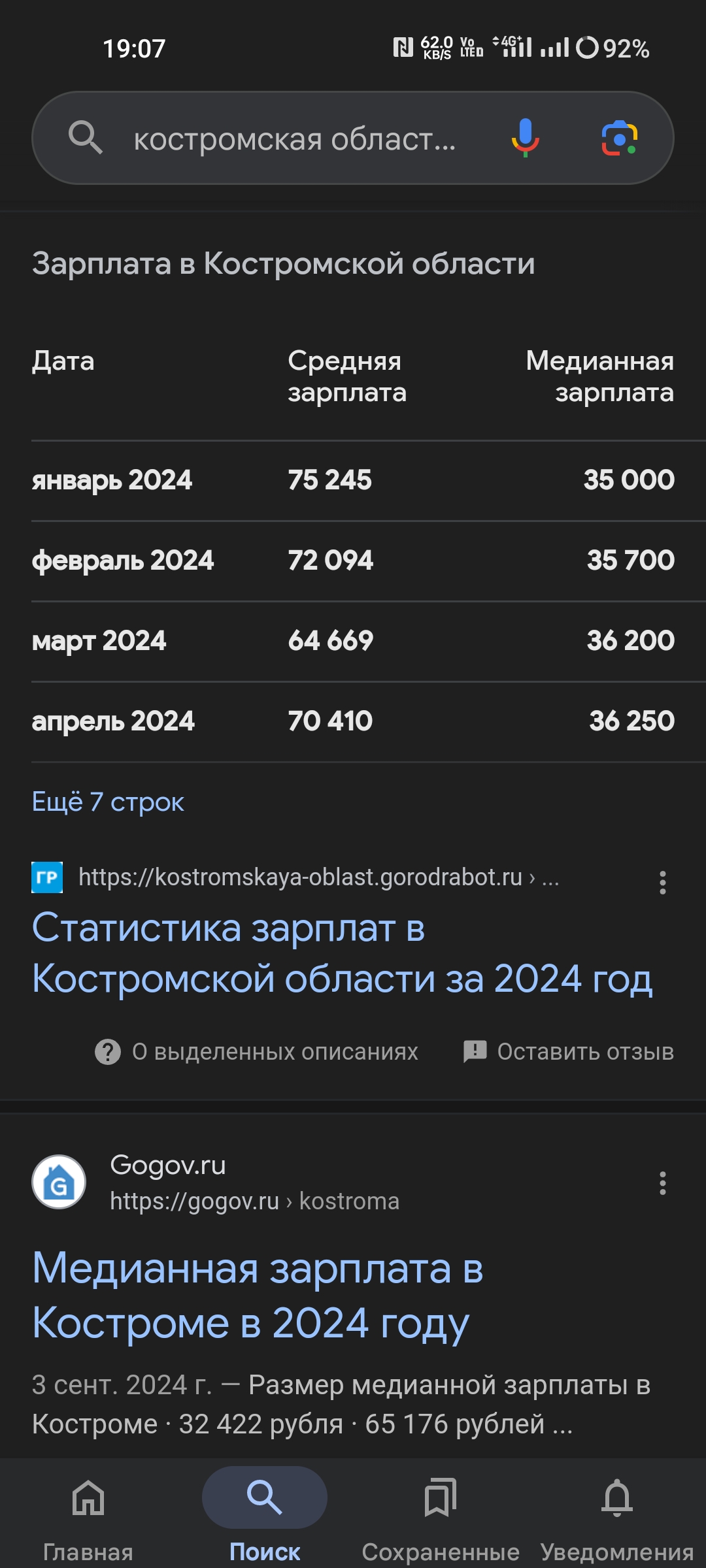Expand the table via «Ещё 7 строк»
Screen dimensions: 706x1568
(x=108, y=802)
